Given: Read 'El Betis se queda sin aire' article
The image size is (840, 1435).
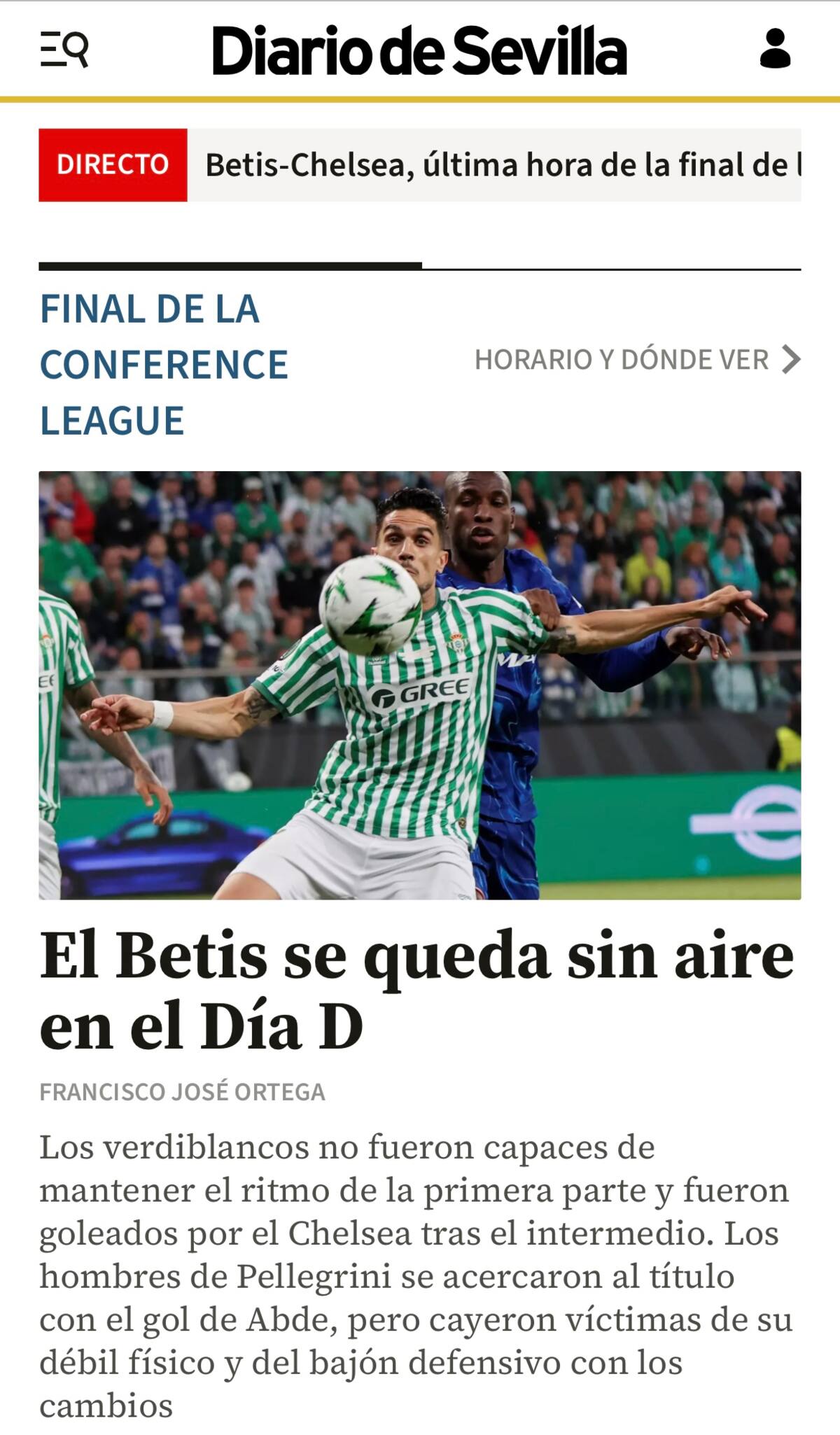Looking at the screenshot, I should 416,990.
